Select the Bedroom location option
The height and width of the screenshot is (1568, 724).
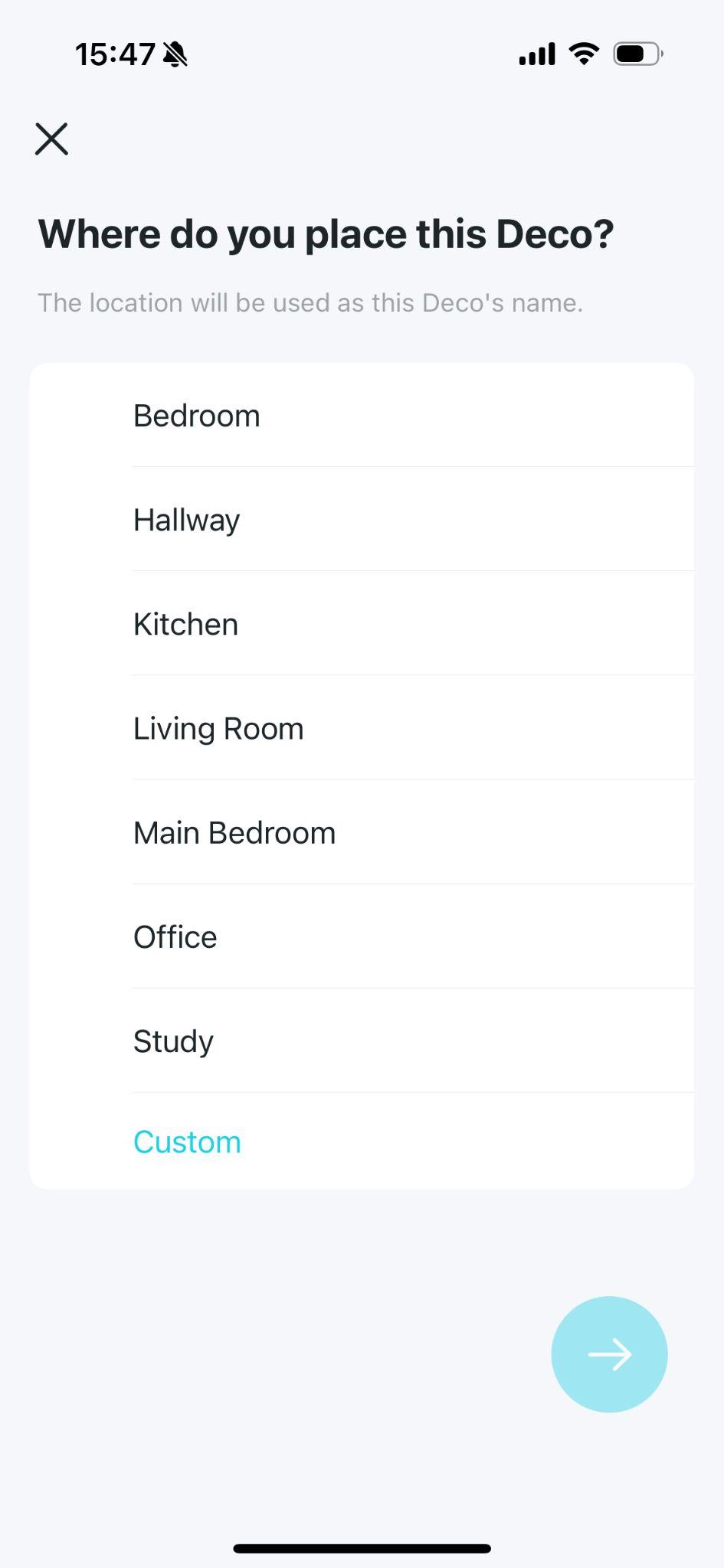pos(197,415)
